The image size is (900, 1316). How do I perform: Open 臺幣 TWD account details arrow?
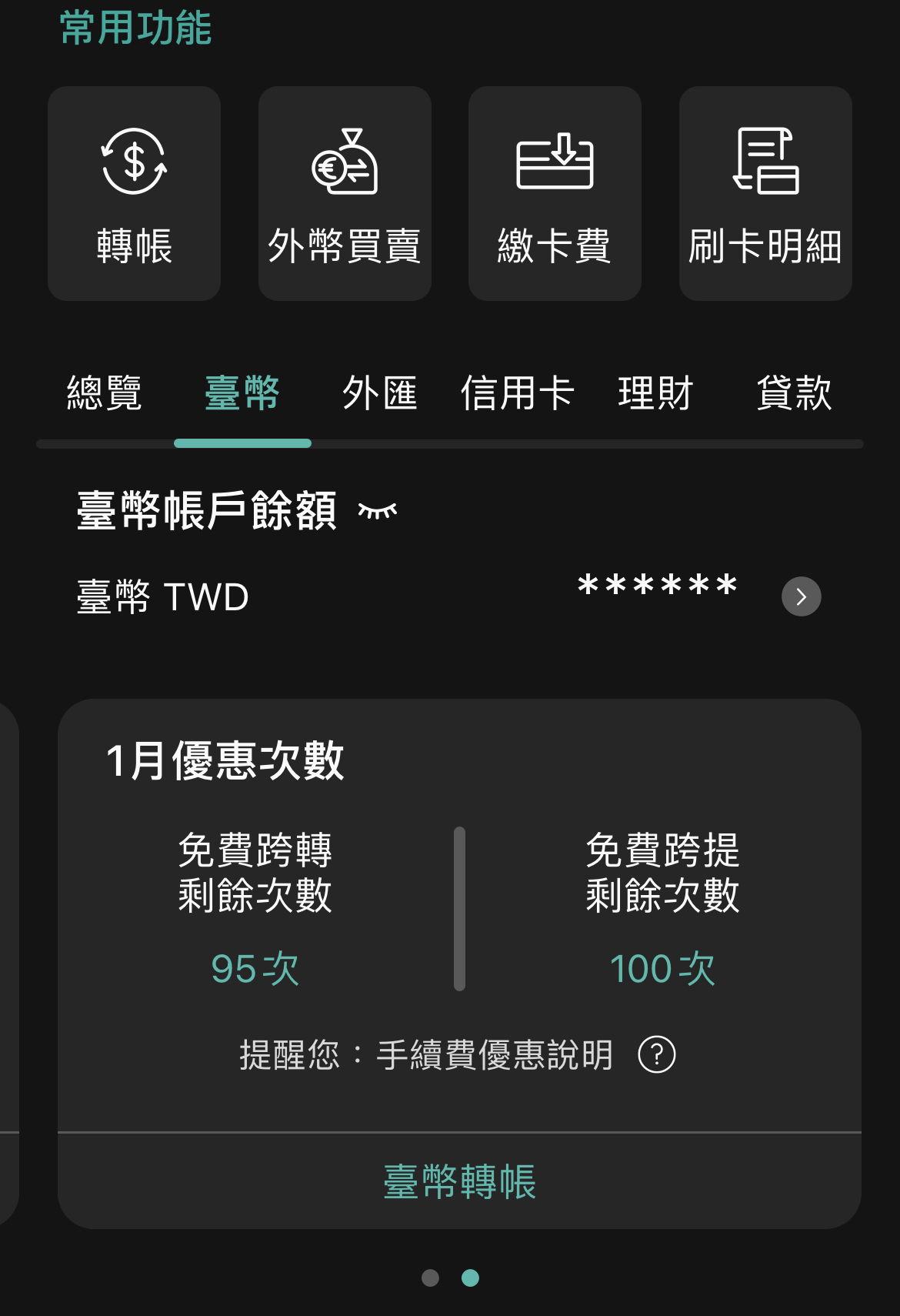801,596
